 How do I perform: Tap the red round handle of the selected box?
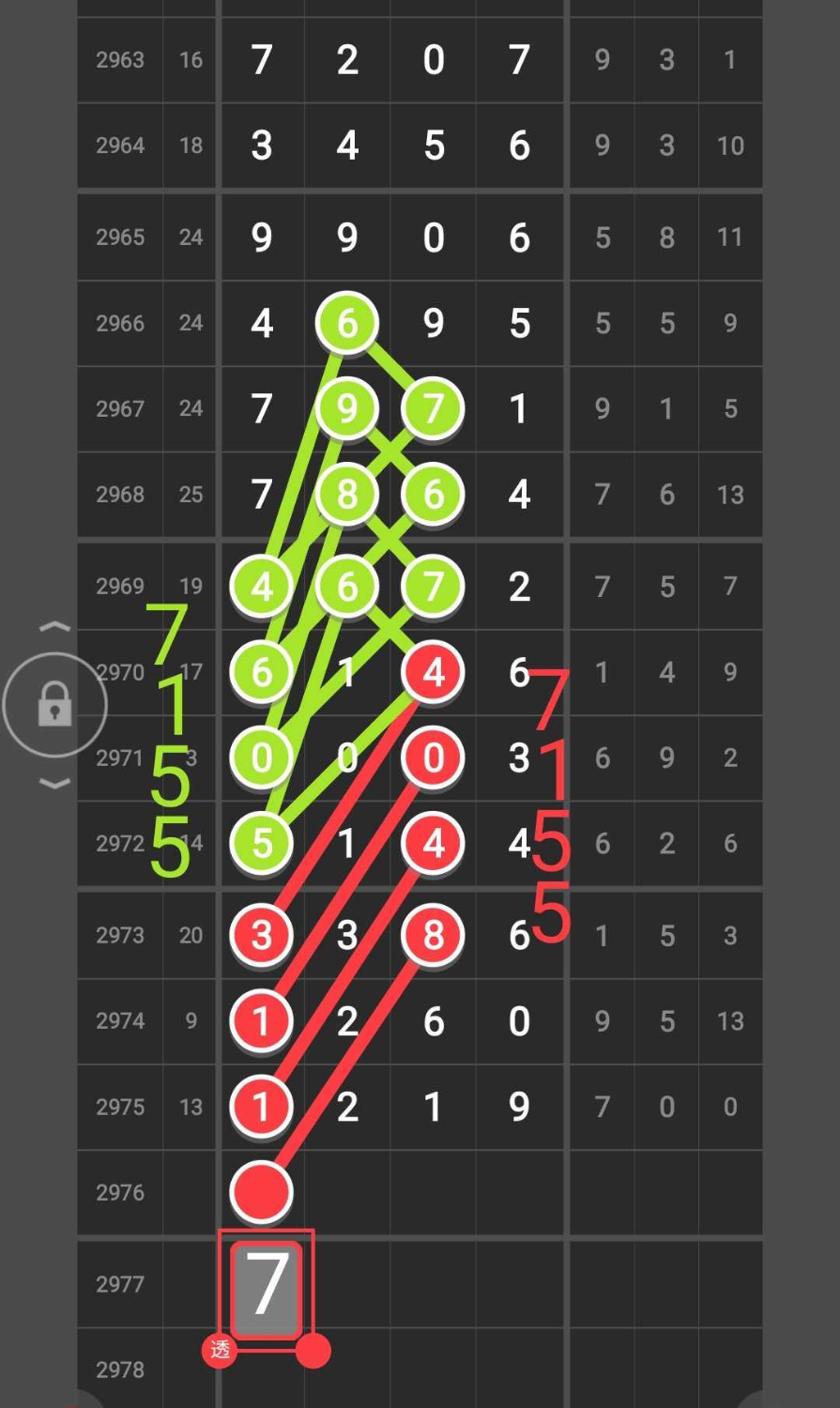pyautogui.click(x=313, y=1351)
